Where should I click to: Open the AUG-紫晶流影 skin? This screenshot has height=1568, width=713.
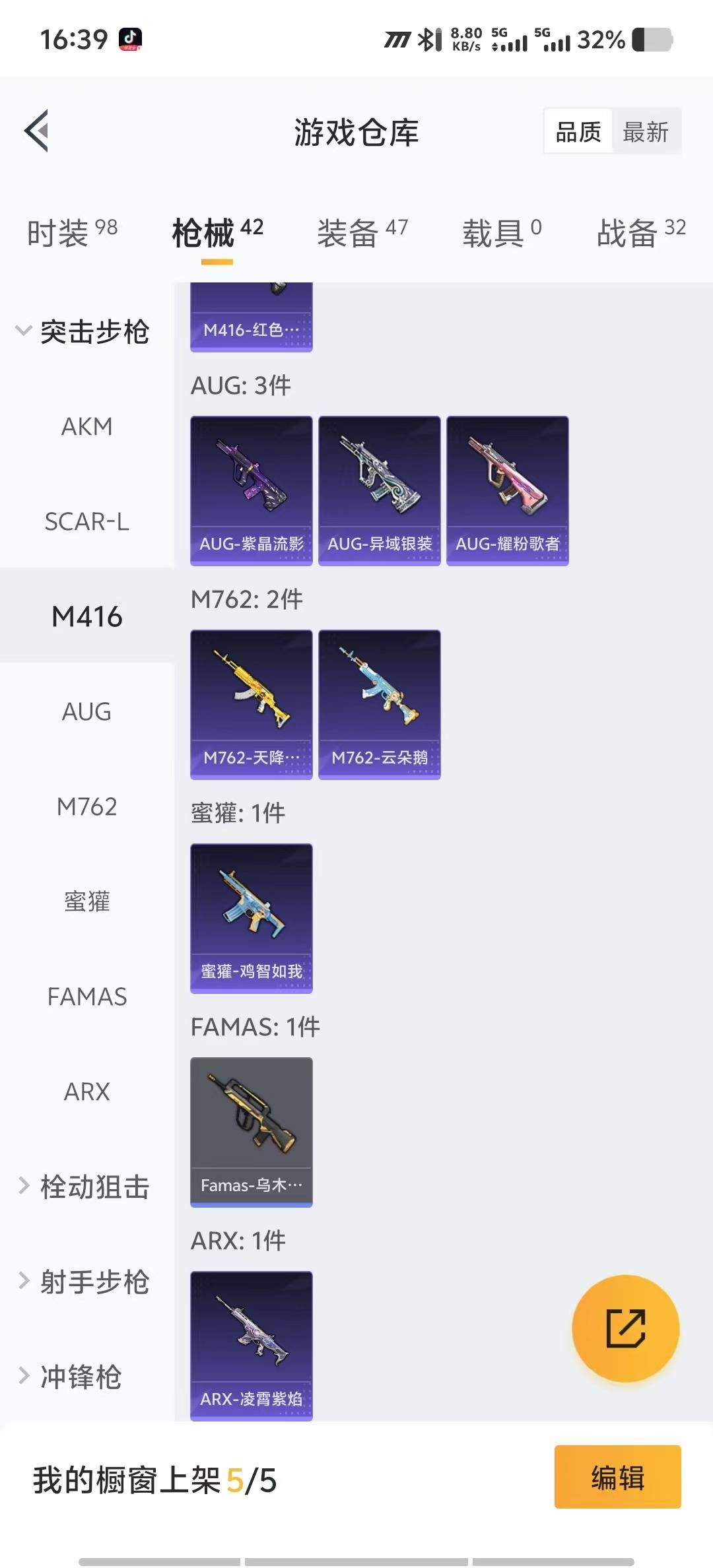[251, 490]
